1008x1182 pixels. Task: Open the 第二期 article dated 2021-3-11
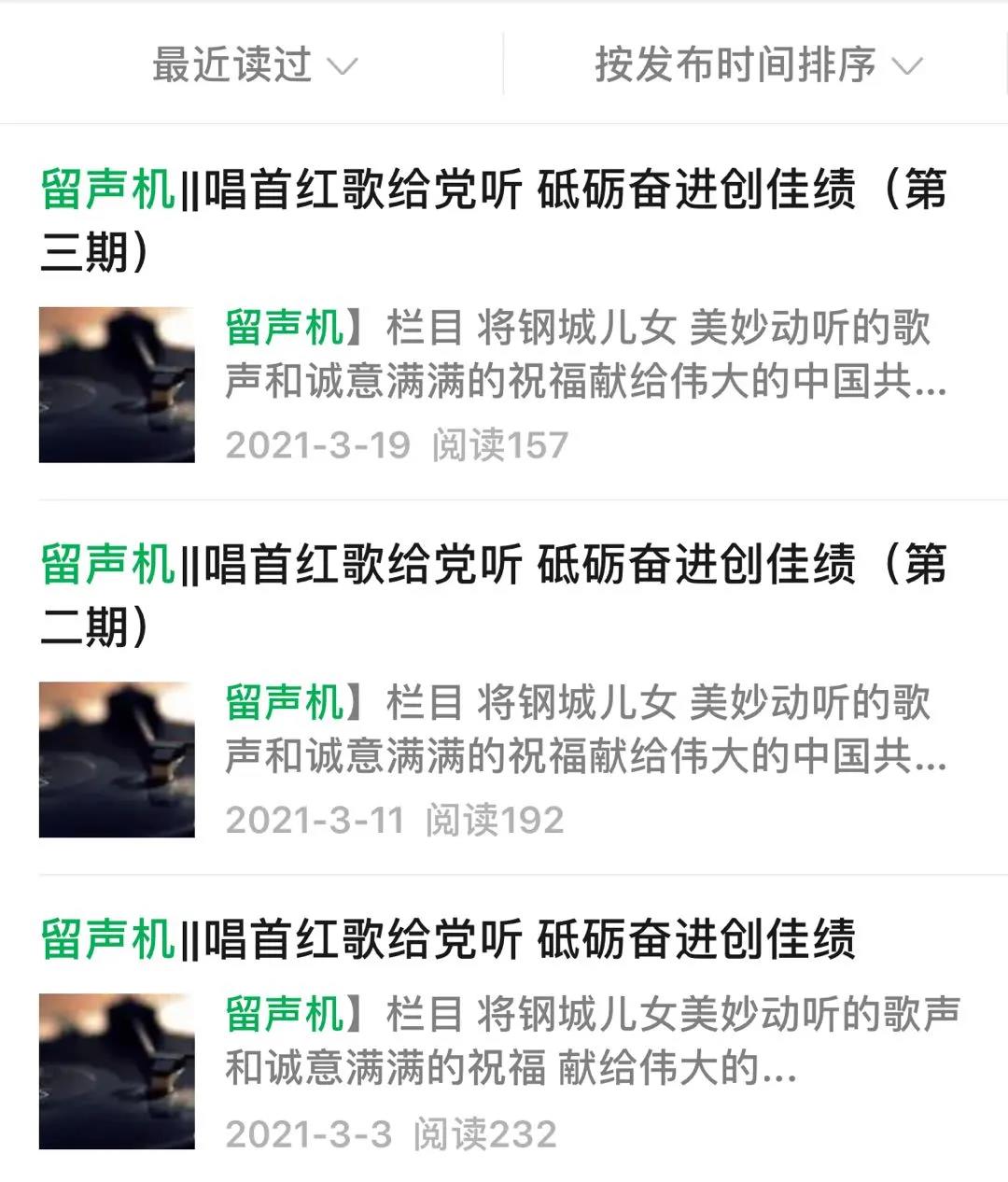[x=493, y=594]
